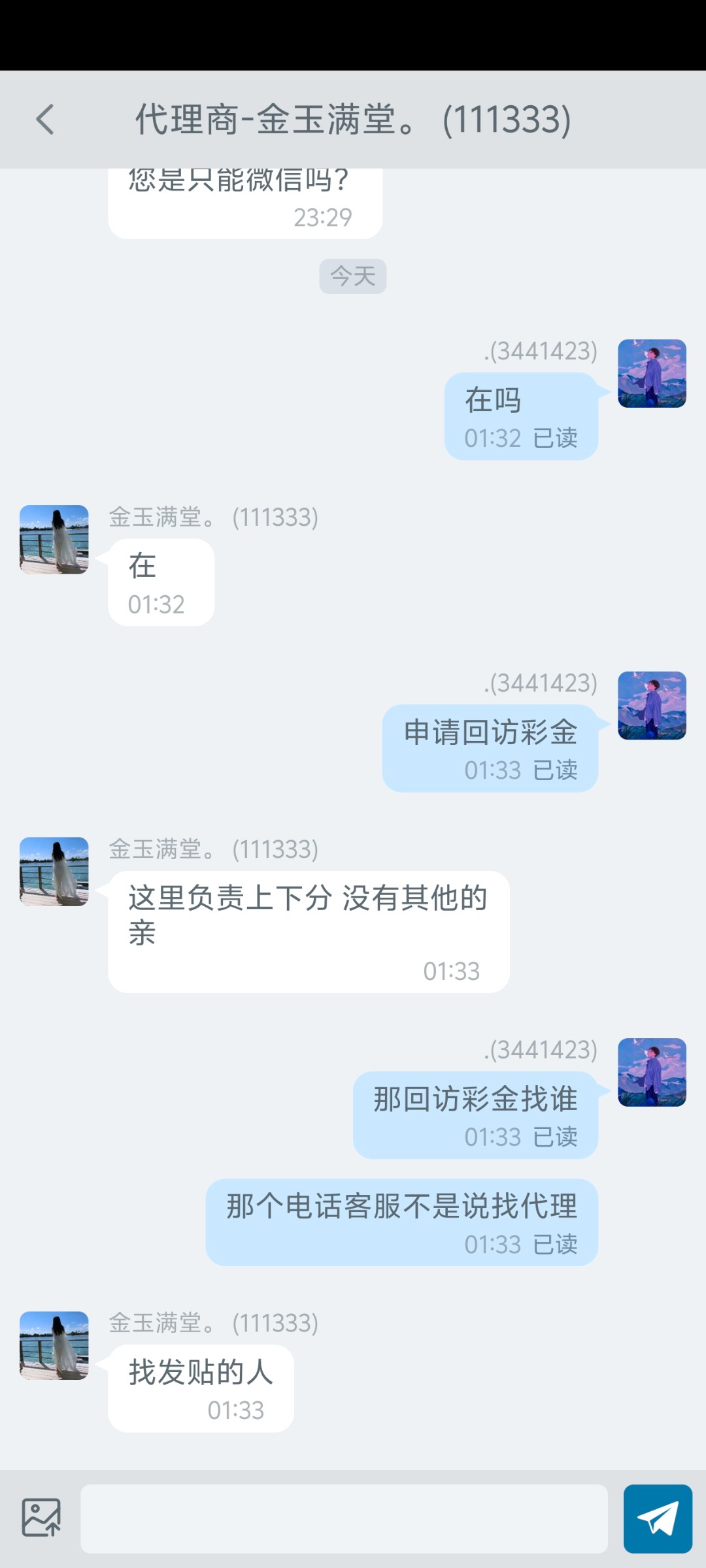Open my avatar next to 申请回访彩金

652,706
